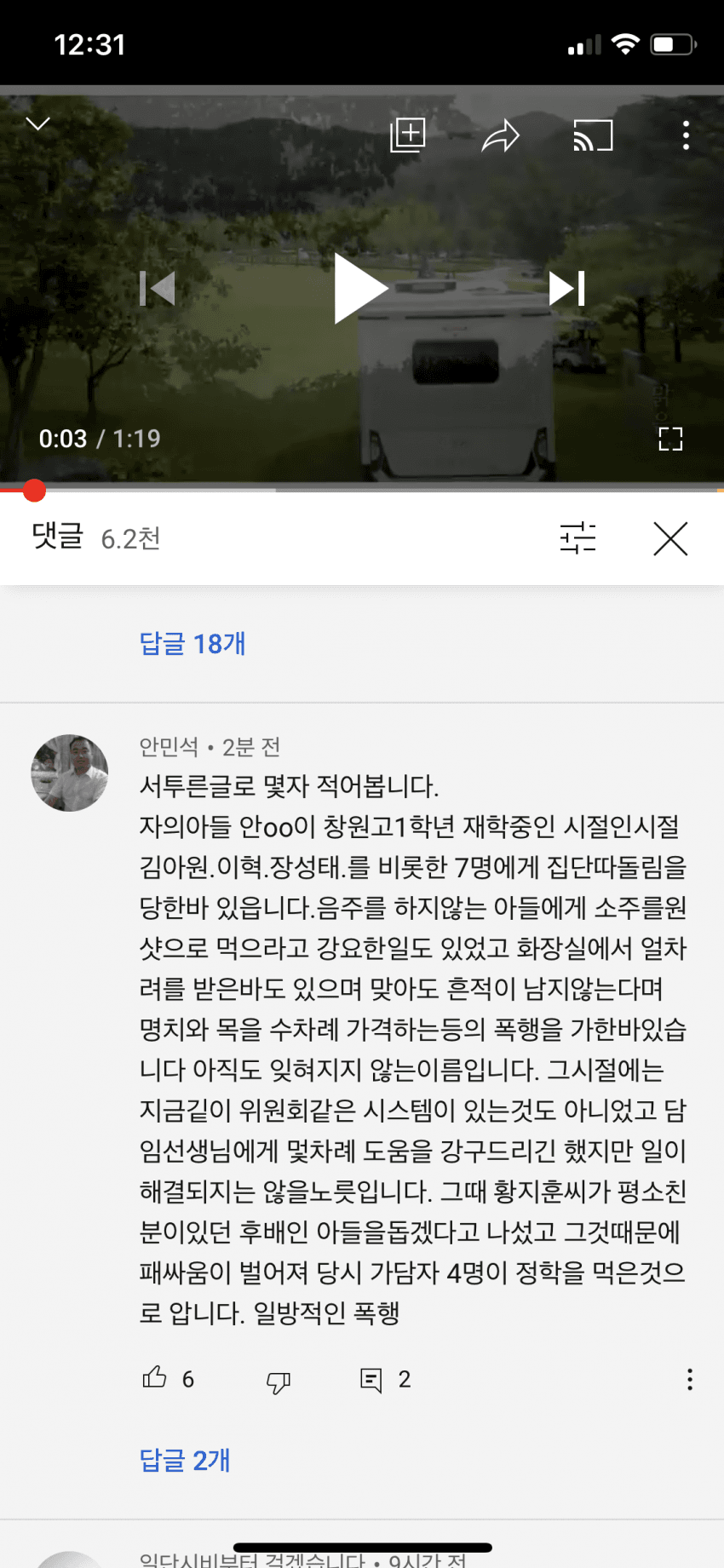
Task: Play the paused video
Action: click(361, 289)
